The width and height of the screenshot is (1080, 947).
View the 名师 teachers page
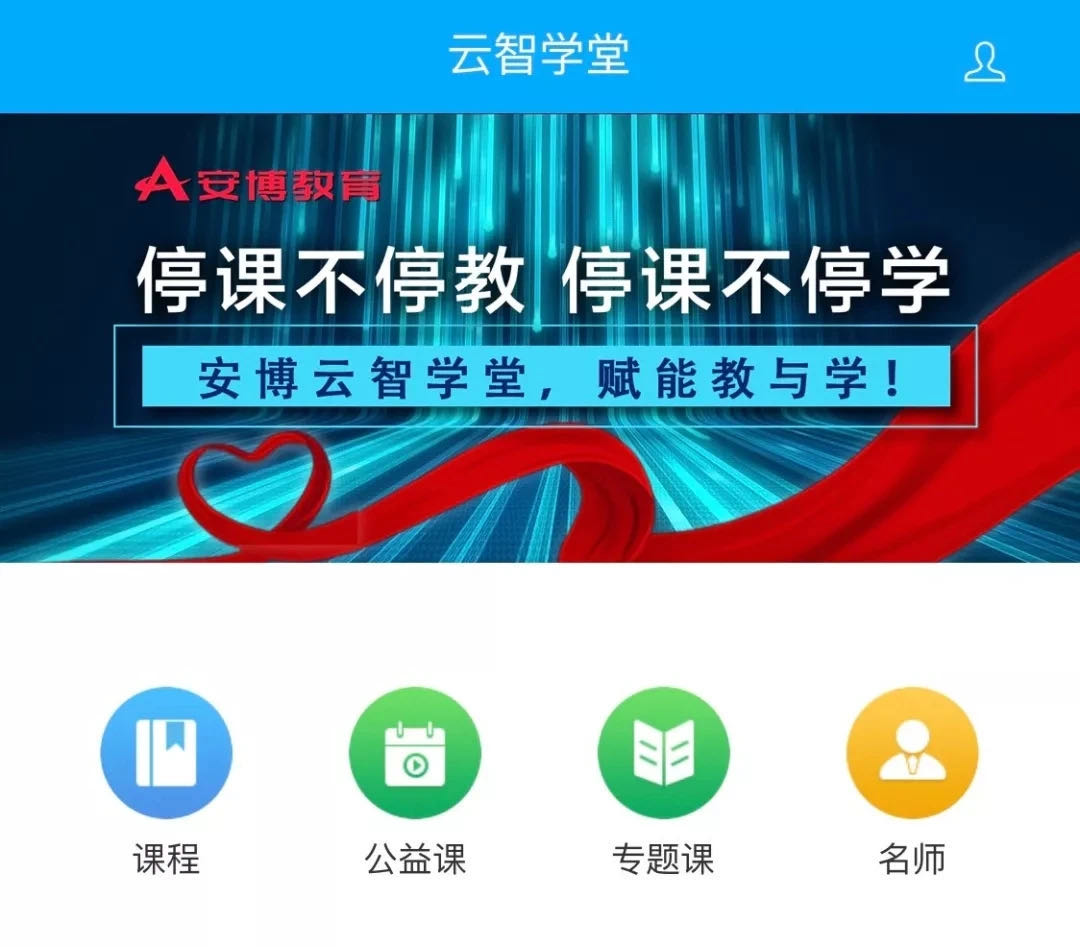click(912, 753)
